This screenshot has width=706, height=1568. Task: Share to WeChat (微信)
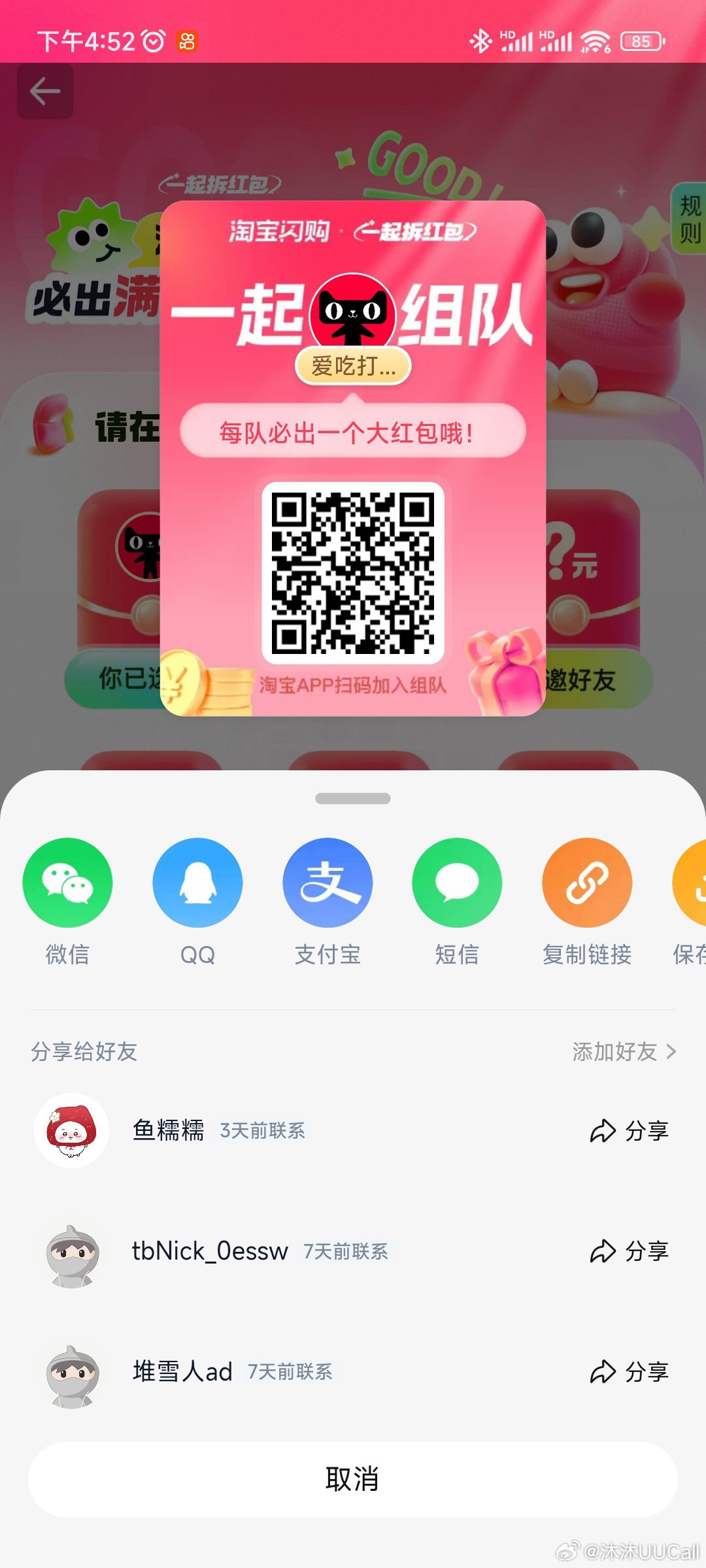pos(67,883)
